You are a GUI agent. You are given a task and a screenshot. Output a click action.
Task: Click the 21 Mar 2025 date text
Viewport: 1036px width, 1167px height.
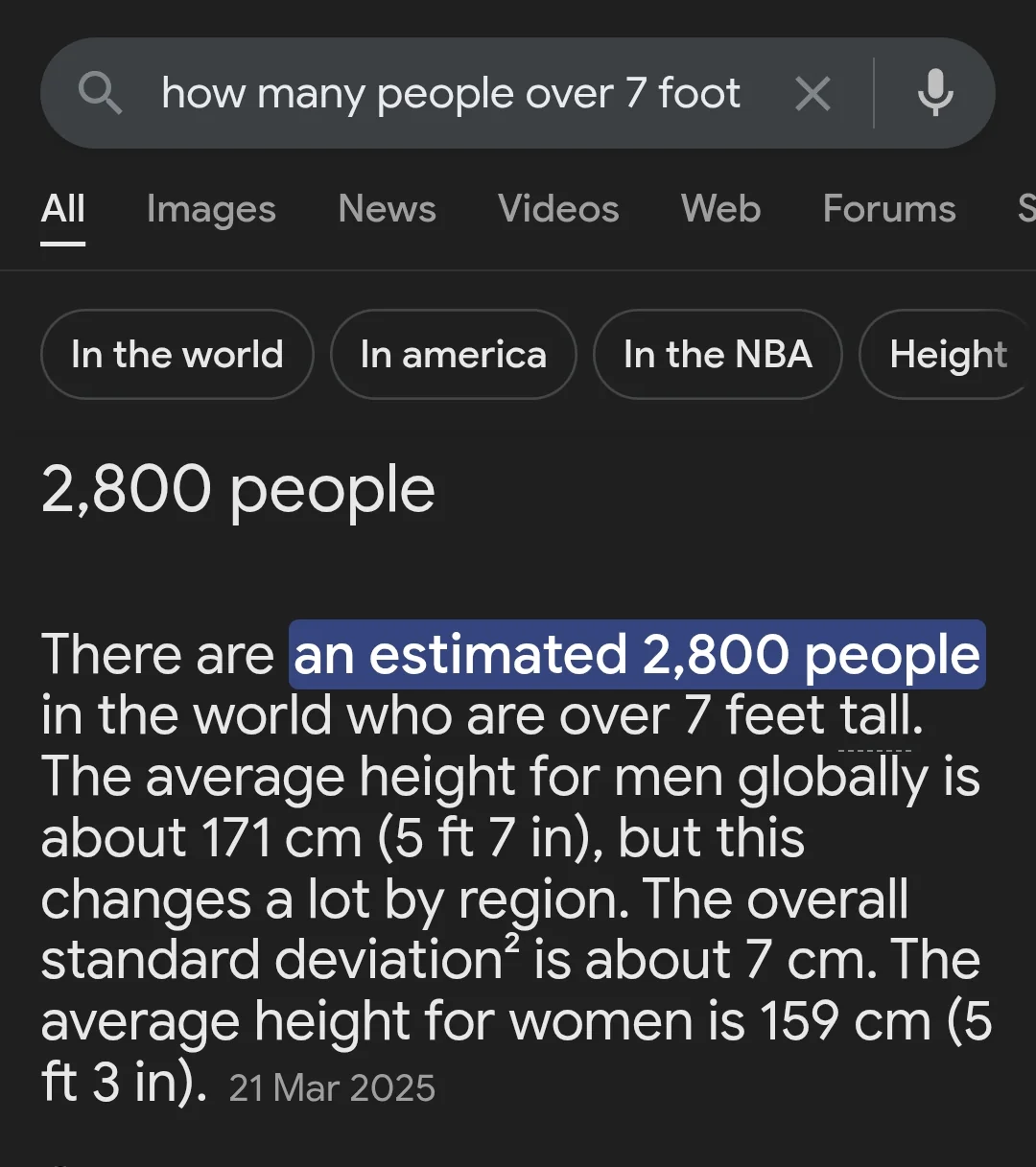(331, 1088)
